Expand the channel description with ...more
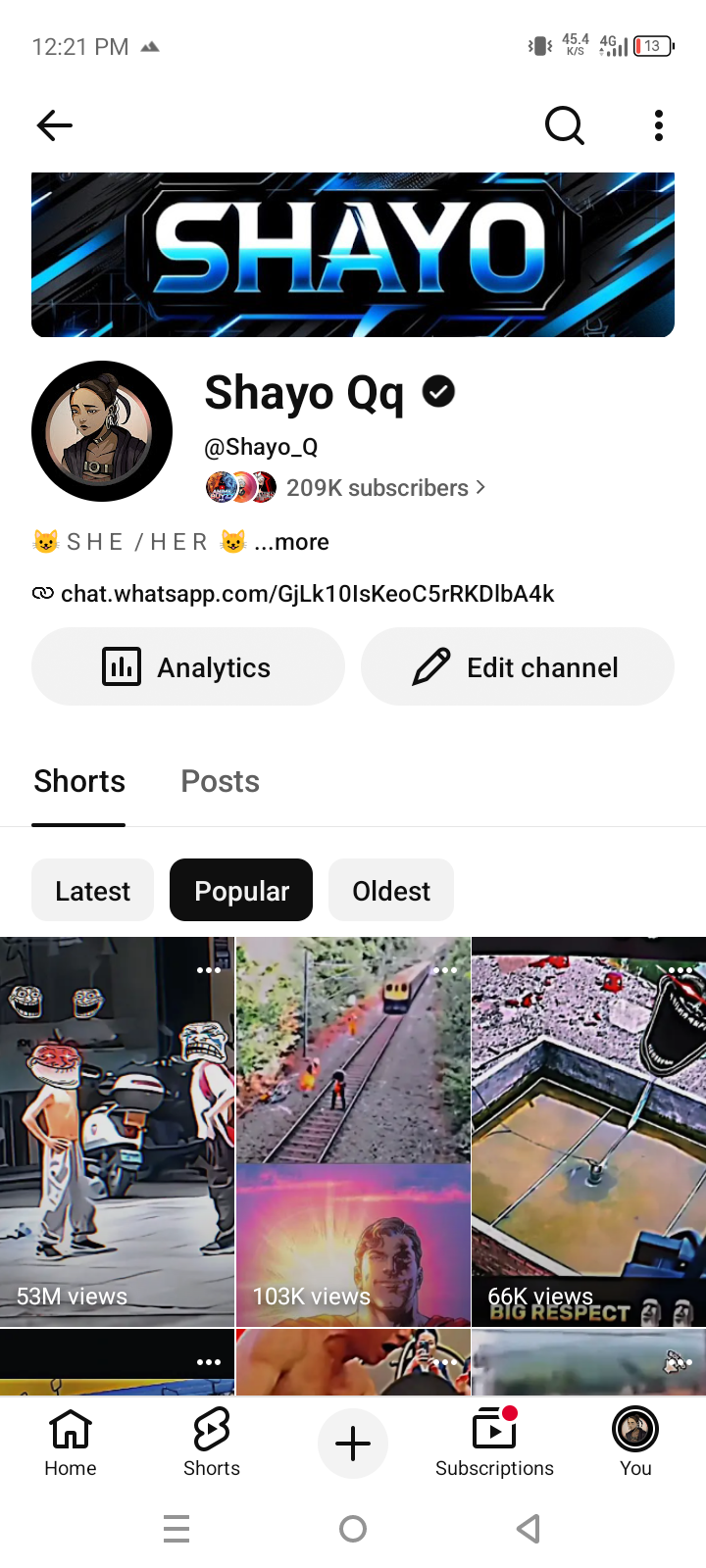 [x=291, y=542]
